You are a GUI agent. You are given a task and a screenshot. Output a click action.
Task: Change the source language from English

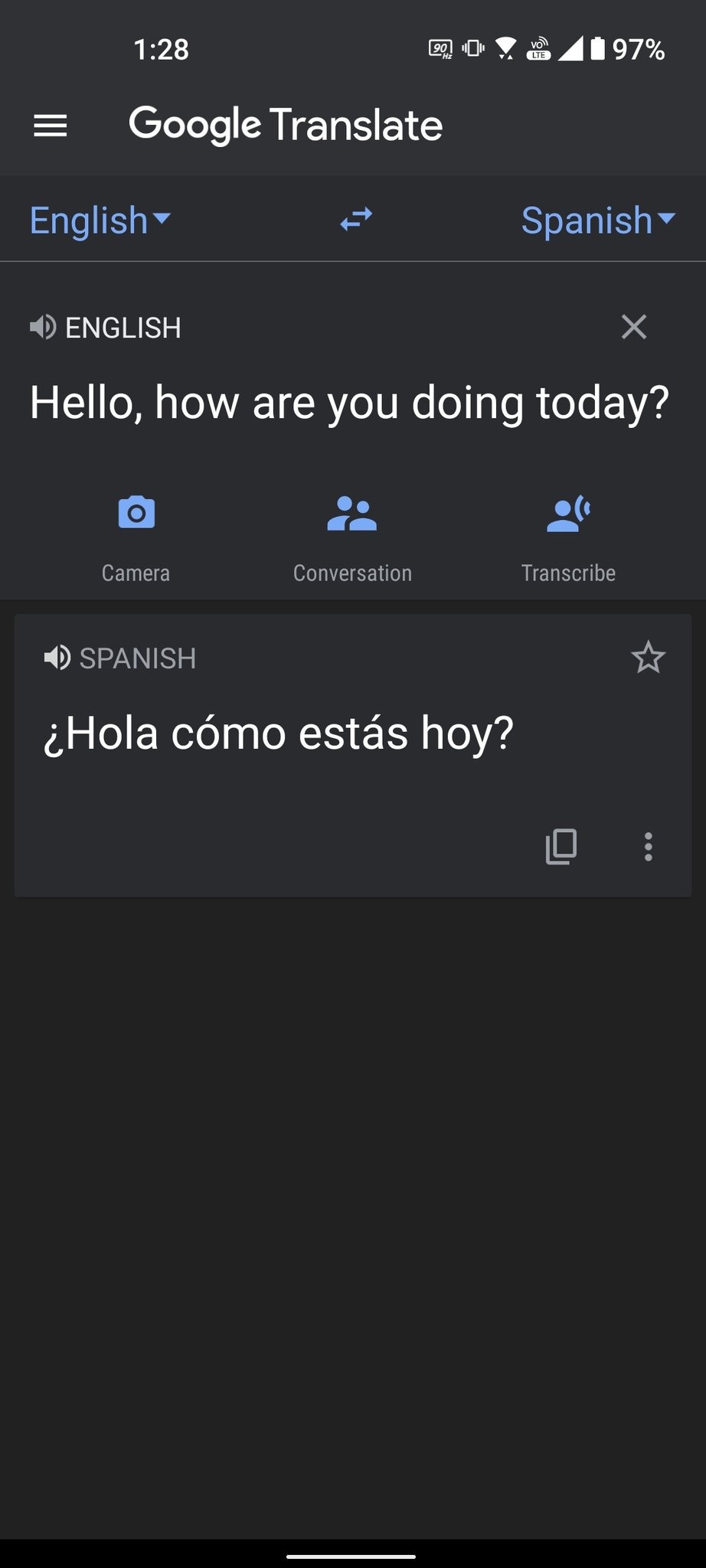(100, 220)
